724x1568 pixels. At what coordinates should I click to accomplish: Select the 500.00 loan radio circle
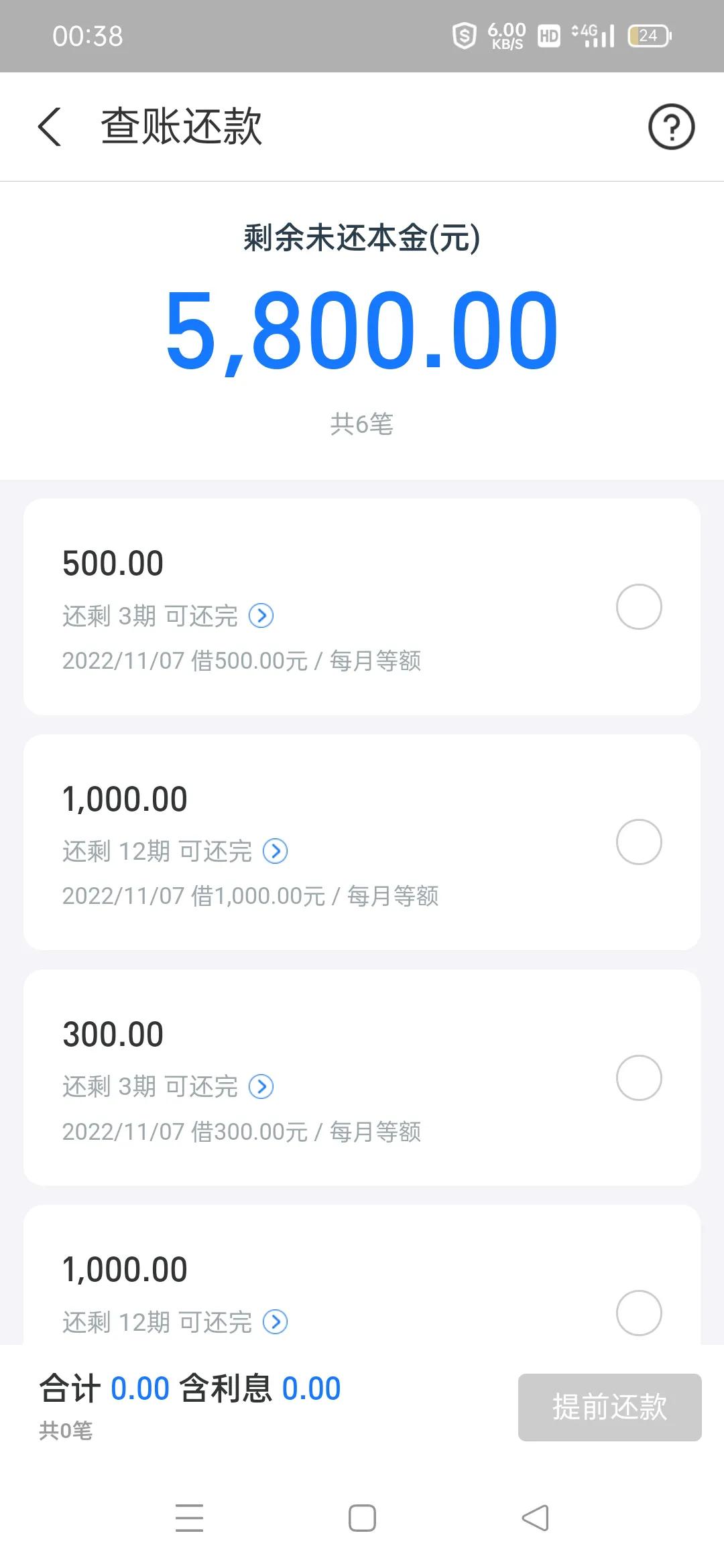tap(639, 606)
